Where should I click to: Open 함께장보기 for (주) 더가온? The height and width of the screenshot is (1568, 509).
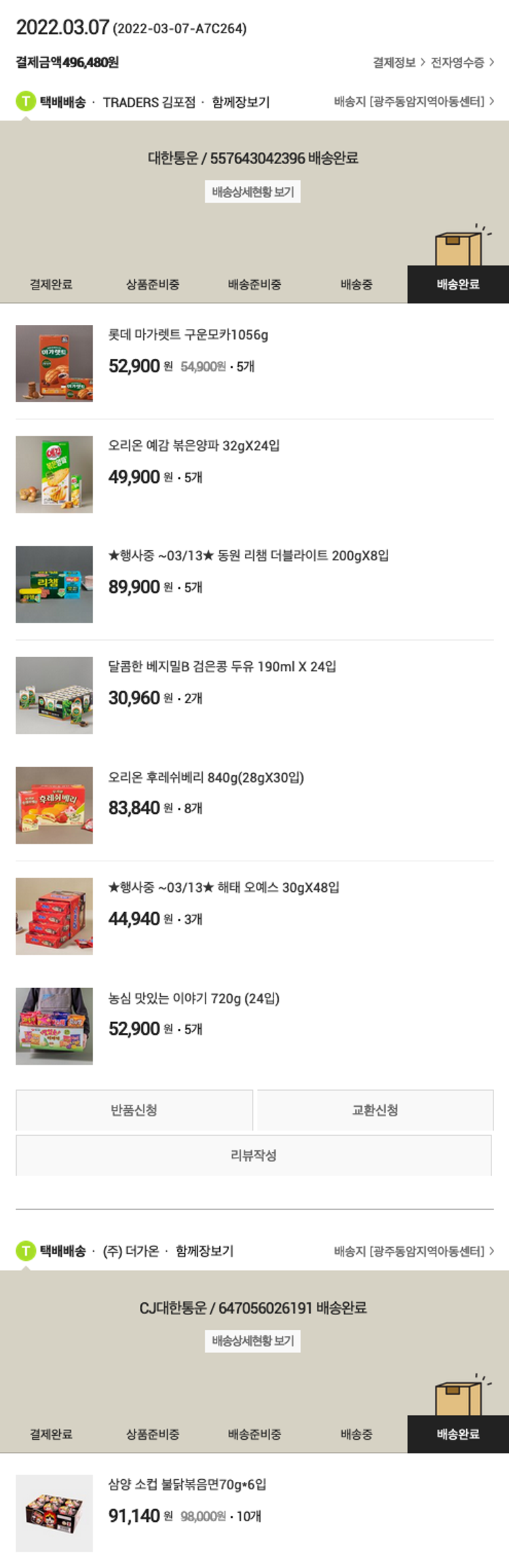[204, 1251]
